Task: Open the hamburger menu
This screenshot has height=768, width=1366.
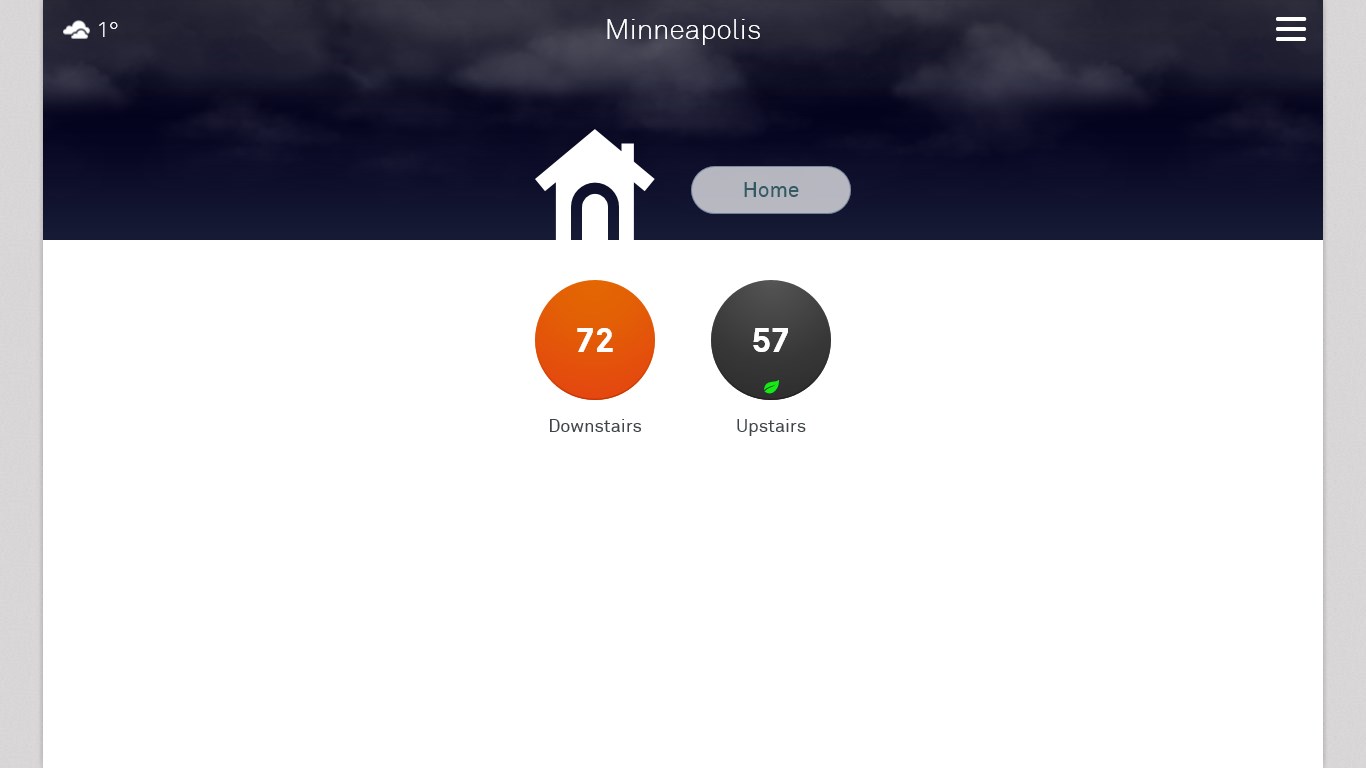Action: (1290, 29)
